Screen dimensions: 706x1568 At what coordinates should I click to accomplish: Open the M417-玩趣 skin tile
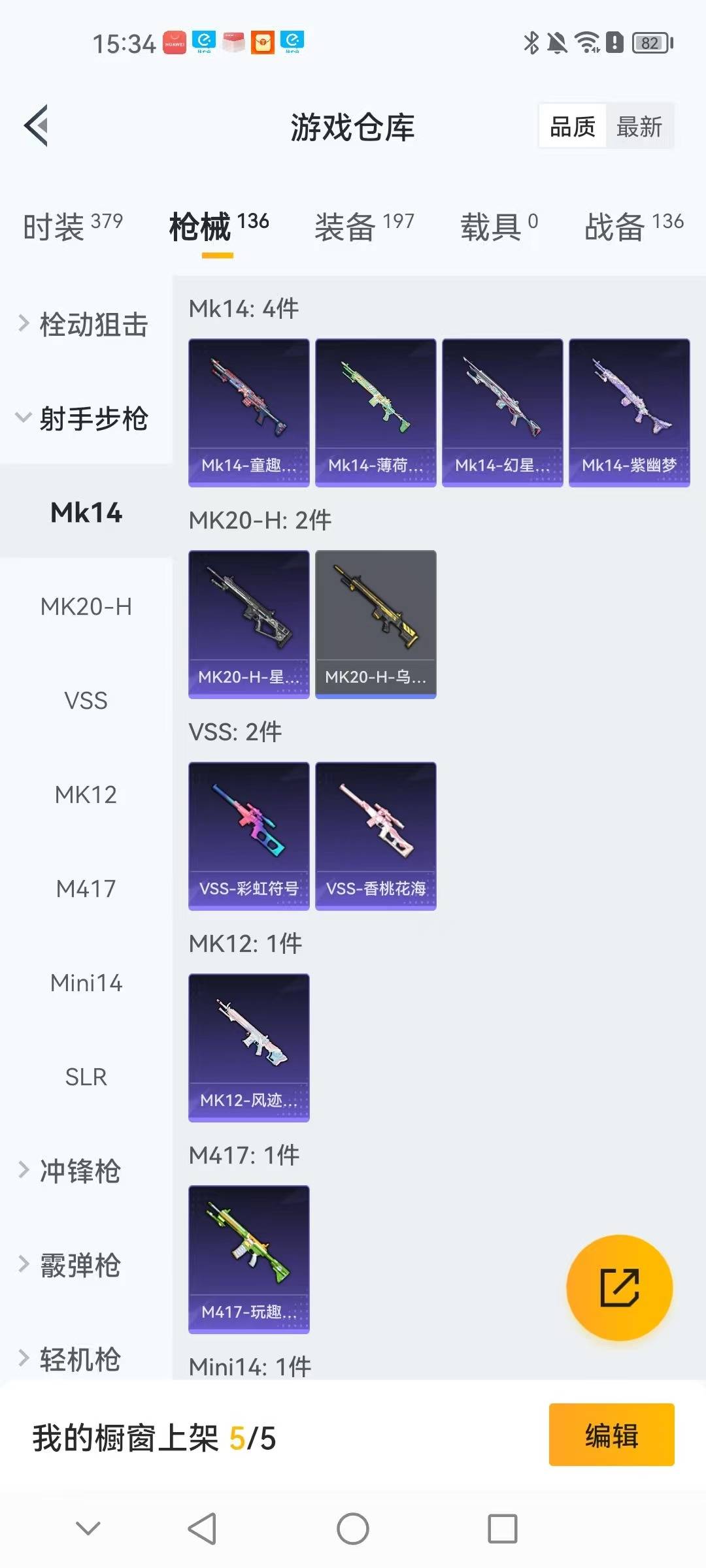pos(249,1260)
